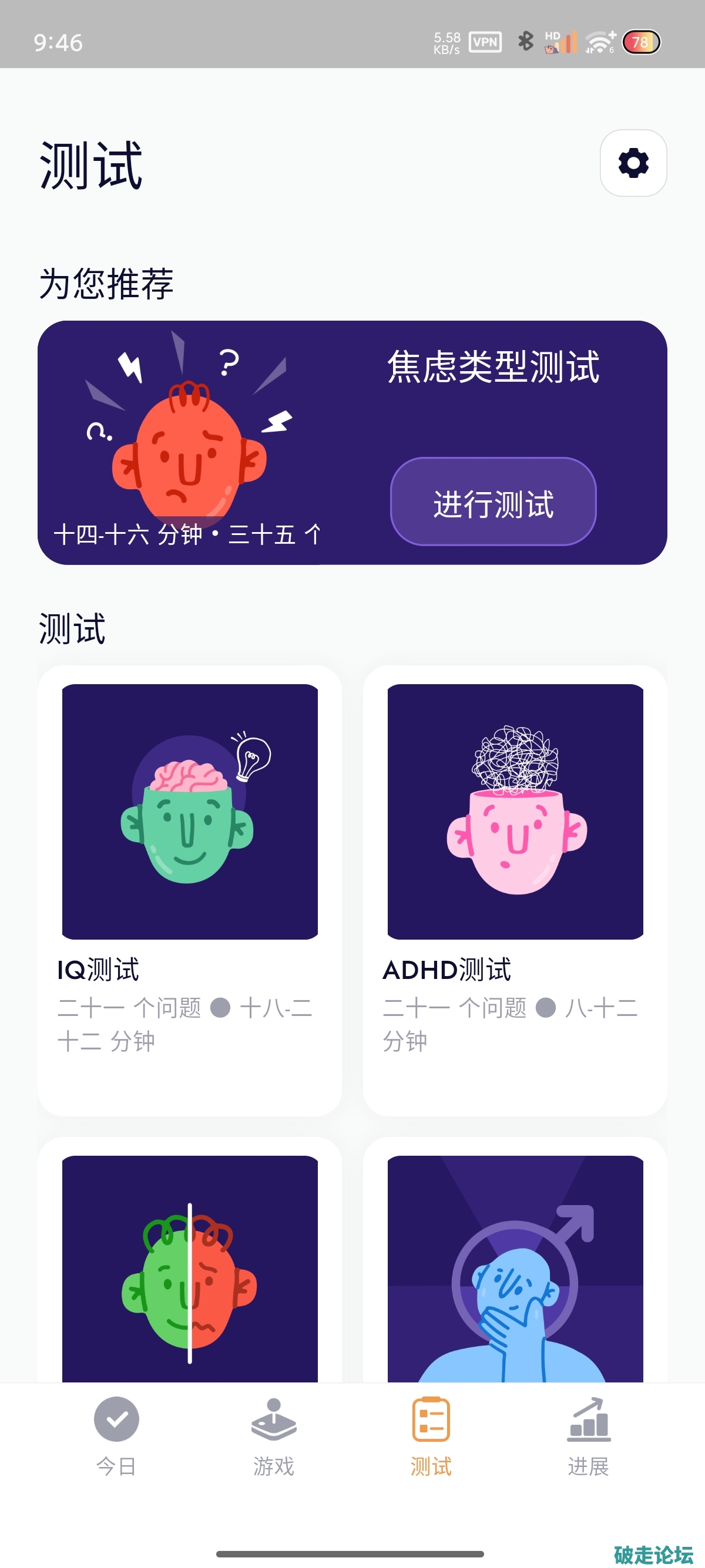Open the test card with green-red split face
Image resolution: width=705 pixels, height=1568 pixels.
tap(190, 1267)
